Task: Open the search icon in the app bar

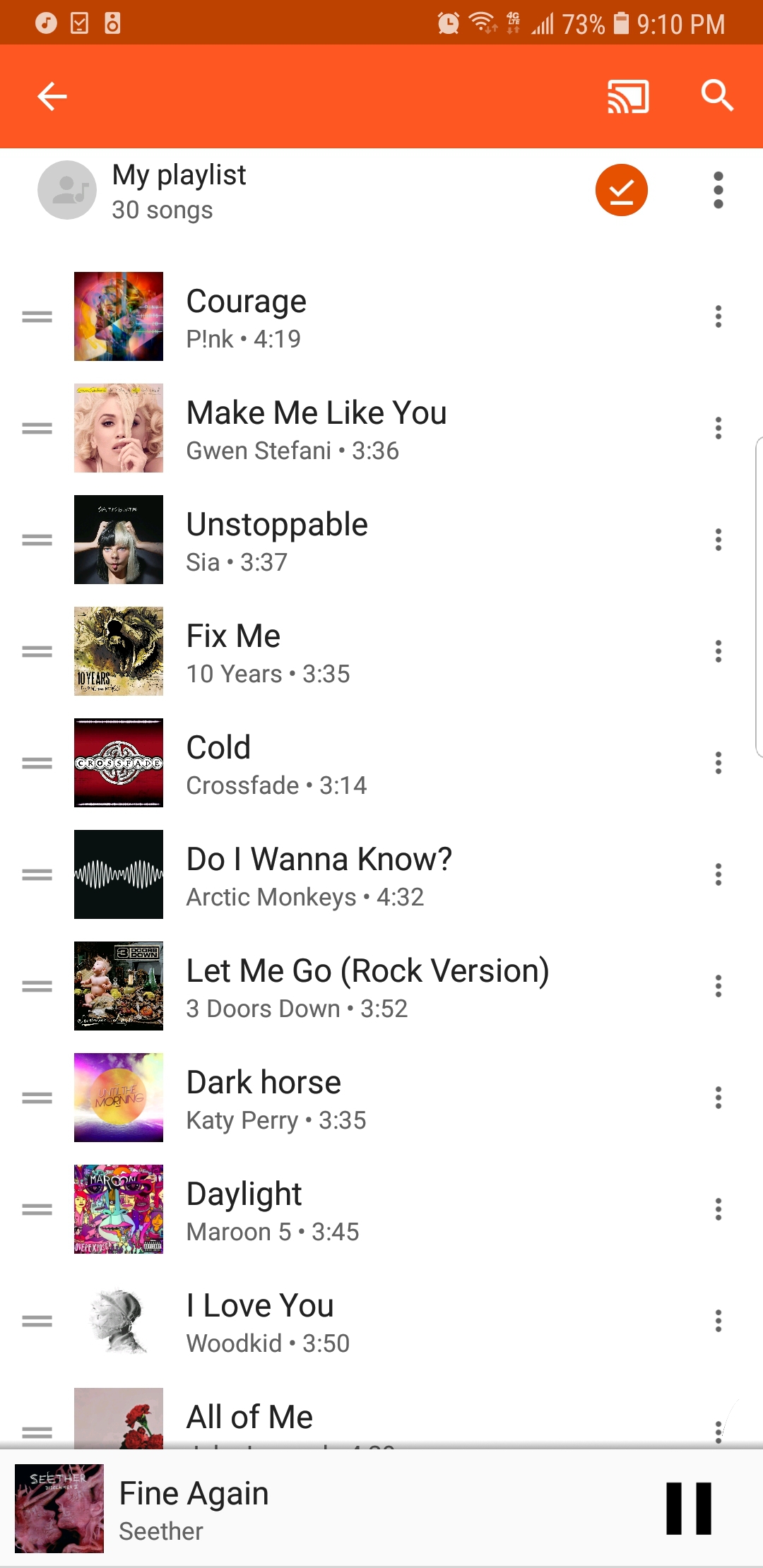Action: point(717,97)
